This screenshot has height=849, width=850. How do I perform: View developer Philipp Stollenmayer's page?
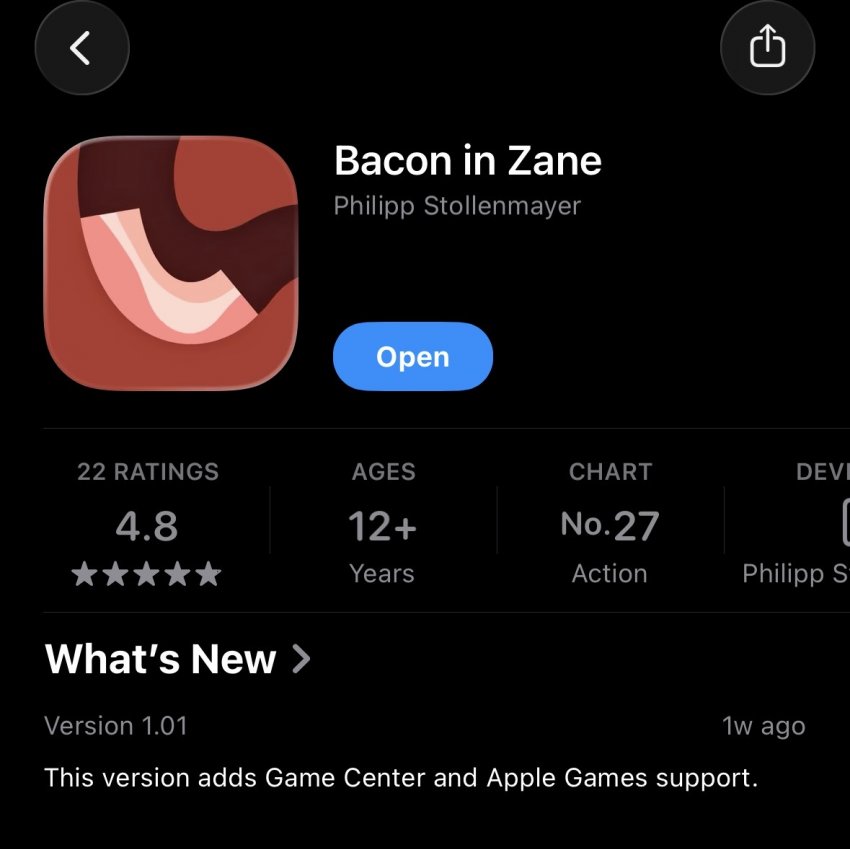pos(456,206)
